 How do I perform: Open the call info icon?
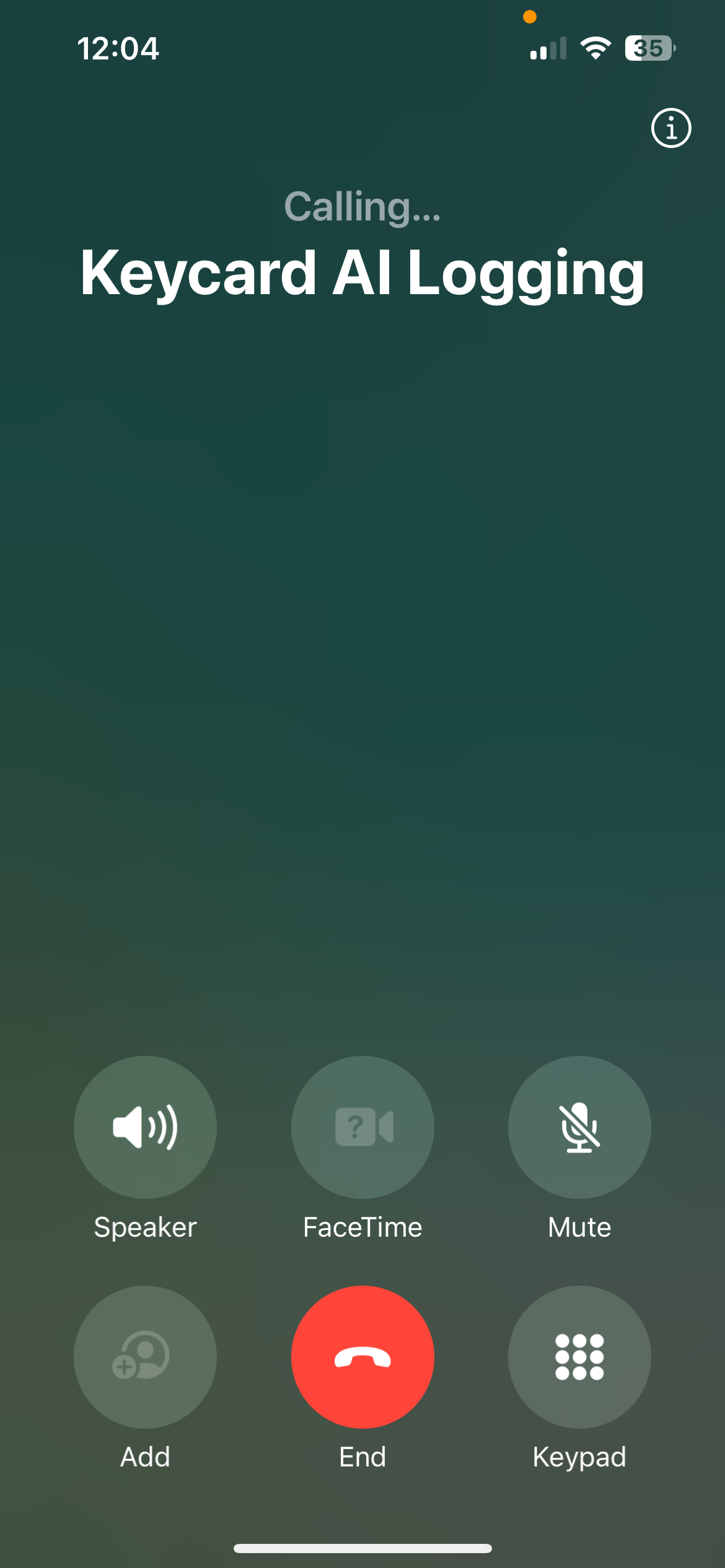670,128
